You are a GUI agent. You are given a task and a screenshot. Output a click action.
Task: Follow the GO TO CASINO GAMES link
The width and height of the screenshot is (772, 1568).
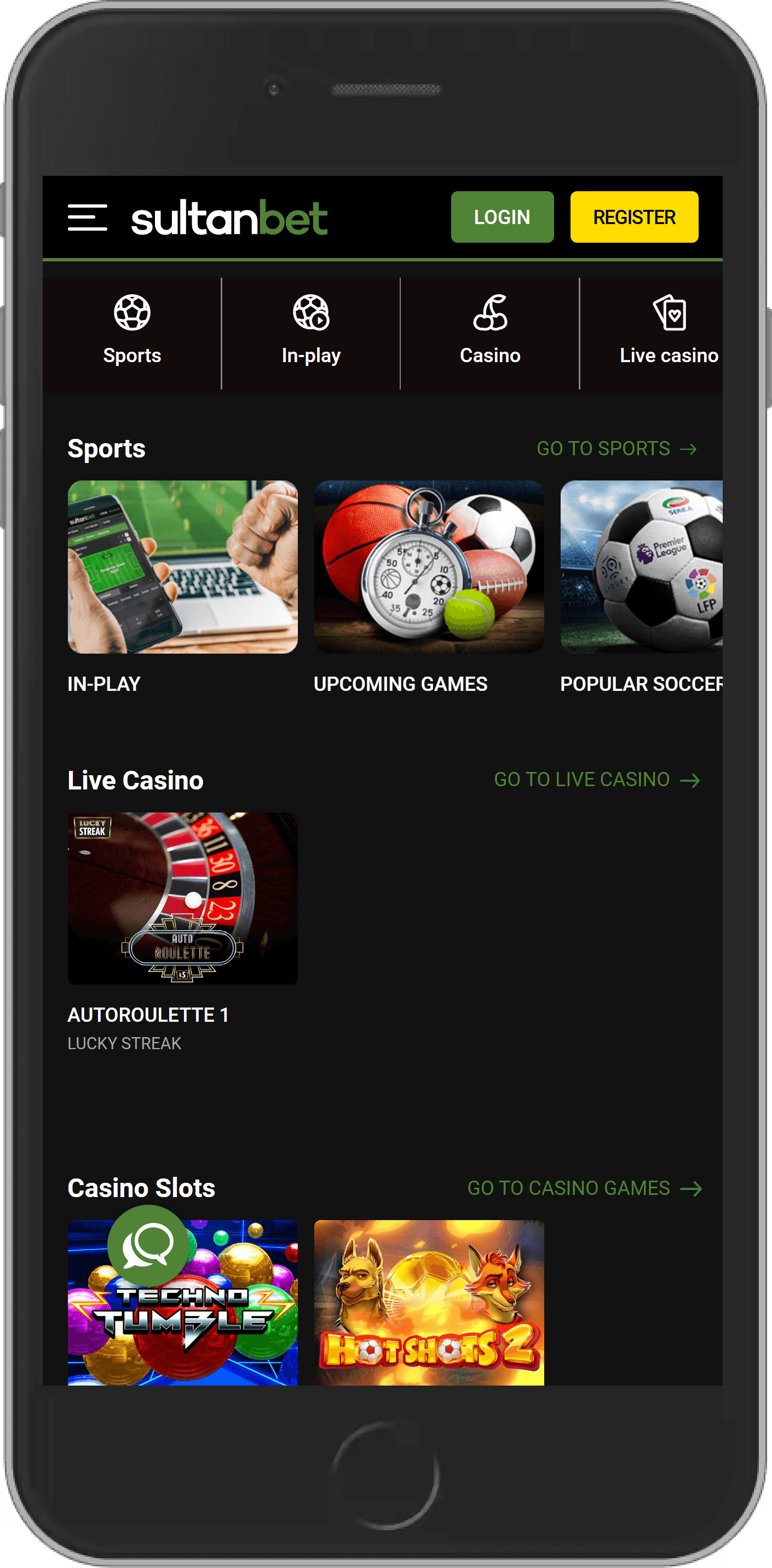click(x=585, y=1188)
